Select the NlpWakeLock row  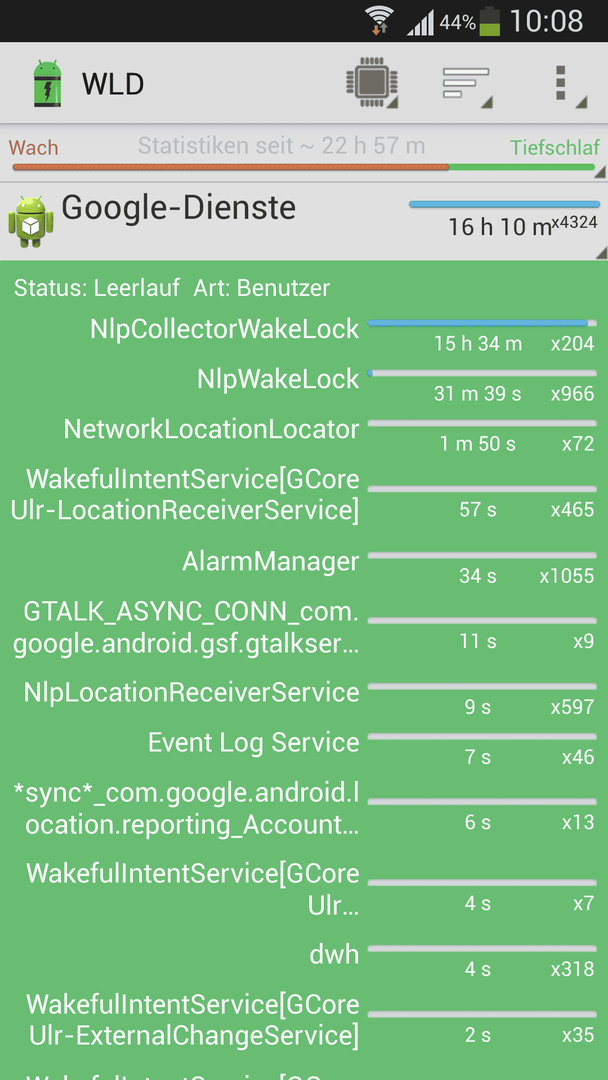[304, 385]
